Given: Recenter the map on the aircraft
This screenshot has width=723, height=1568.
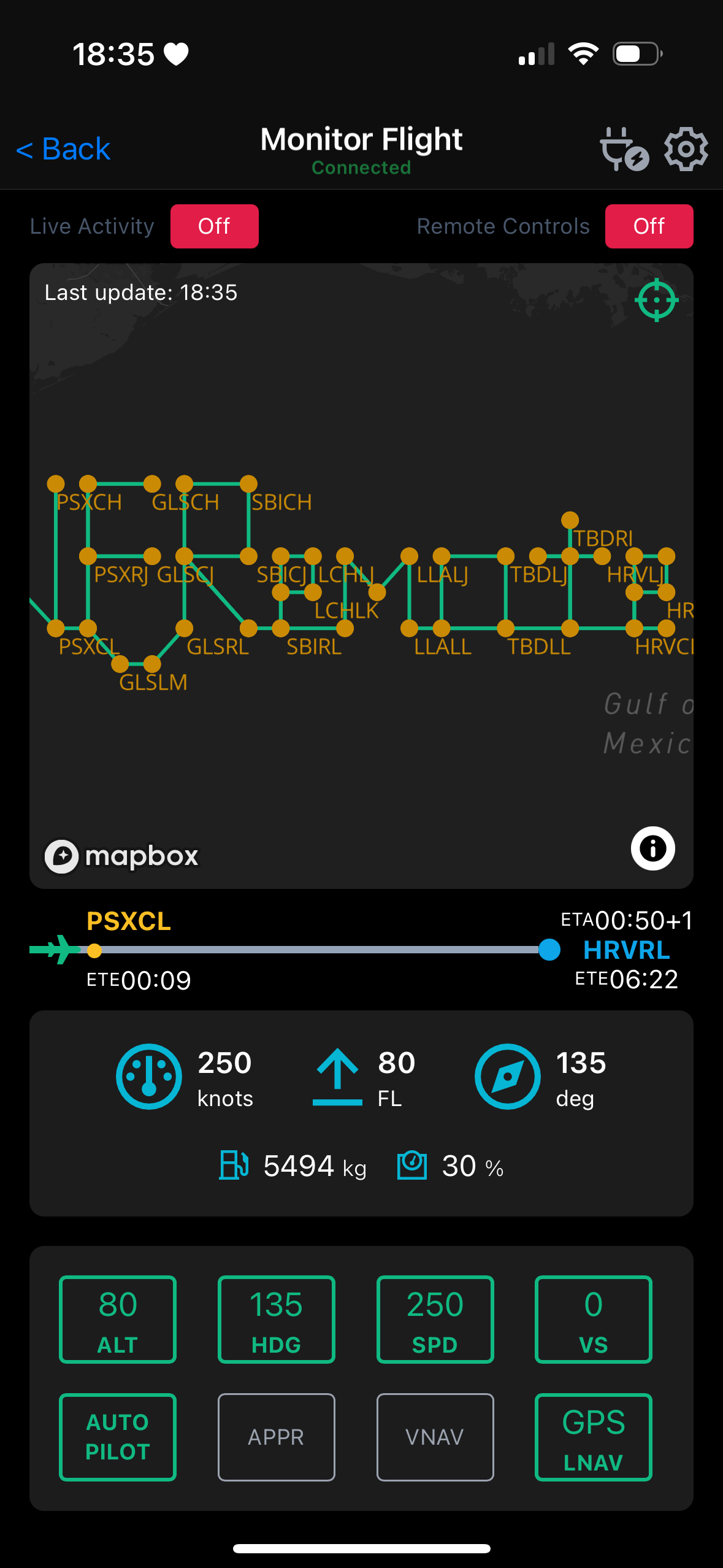Looking at the screenshot, I should pyautogui.click(x=656, y=300).
